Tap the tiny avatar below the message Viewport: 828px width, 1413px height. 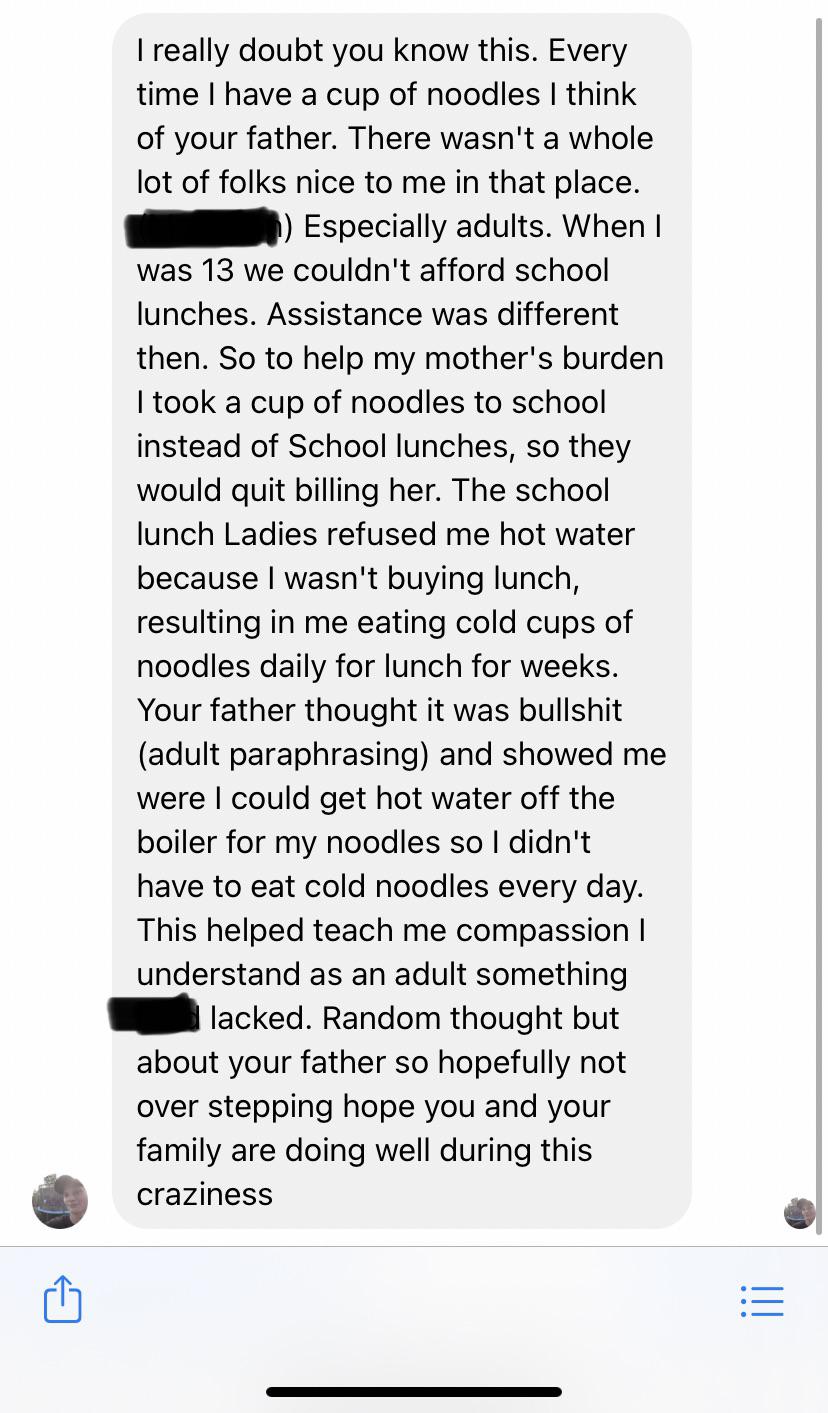(799, 1215)
